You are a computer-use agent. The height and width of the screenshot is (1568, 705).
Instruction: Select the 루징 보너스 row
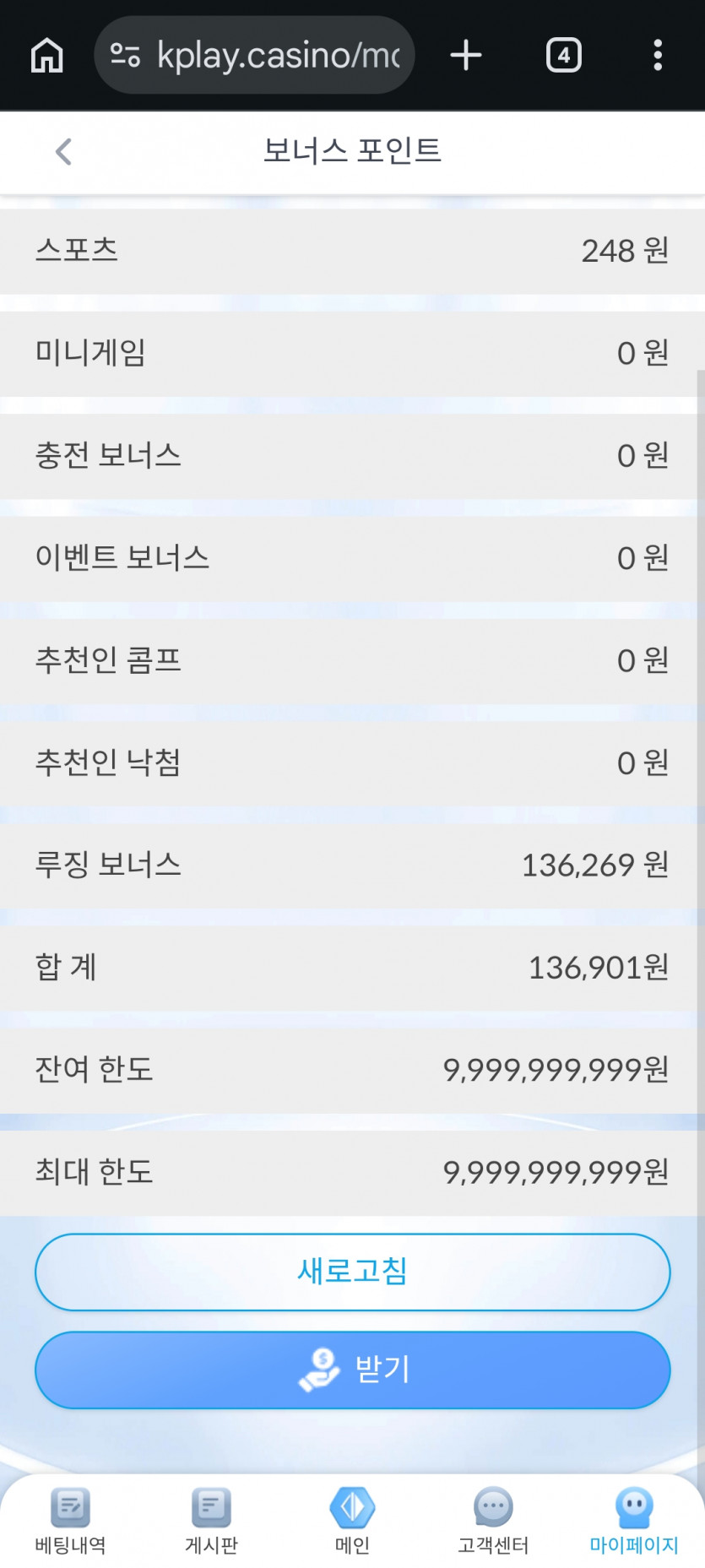(x=352, y=864)
